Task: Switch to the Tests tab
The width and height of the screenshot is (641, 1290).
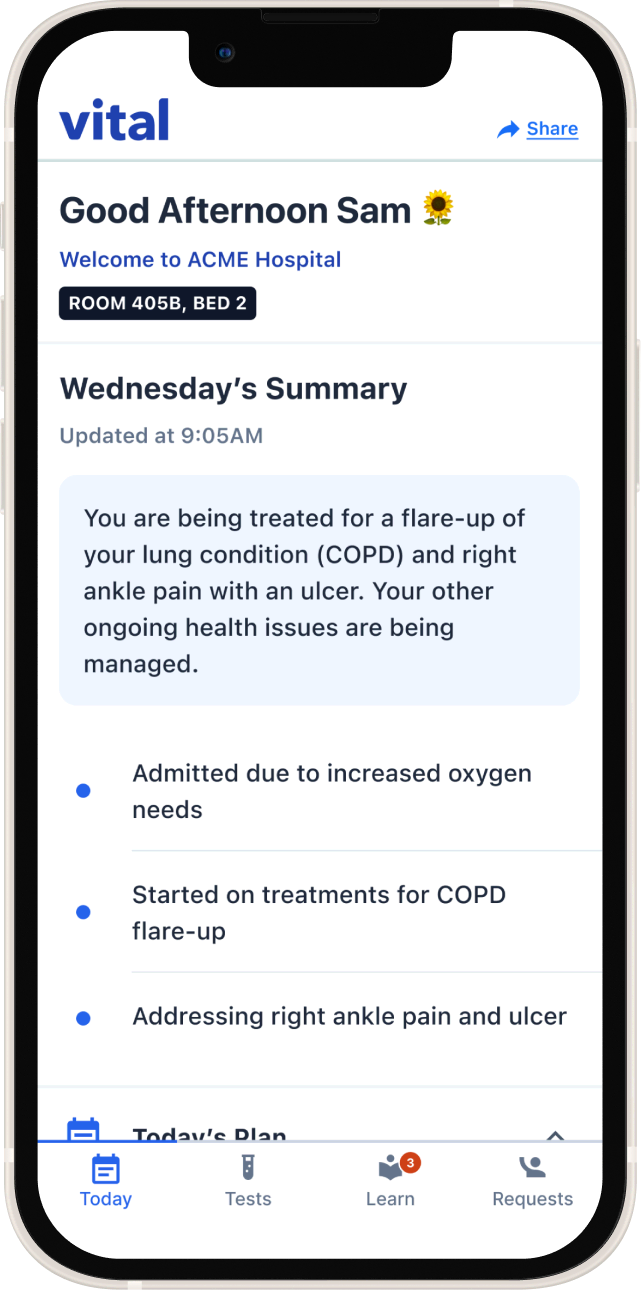Action: 248,1181
